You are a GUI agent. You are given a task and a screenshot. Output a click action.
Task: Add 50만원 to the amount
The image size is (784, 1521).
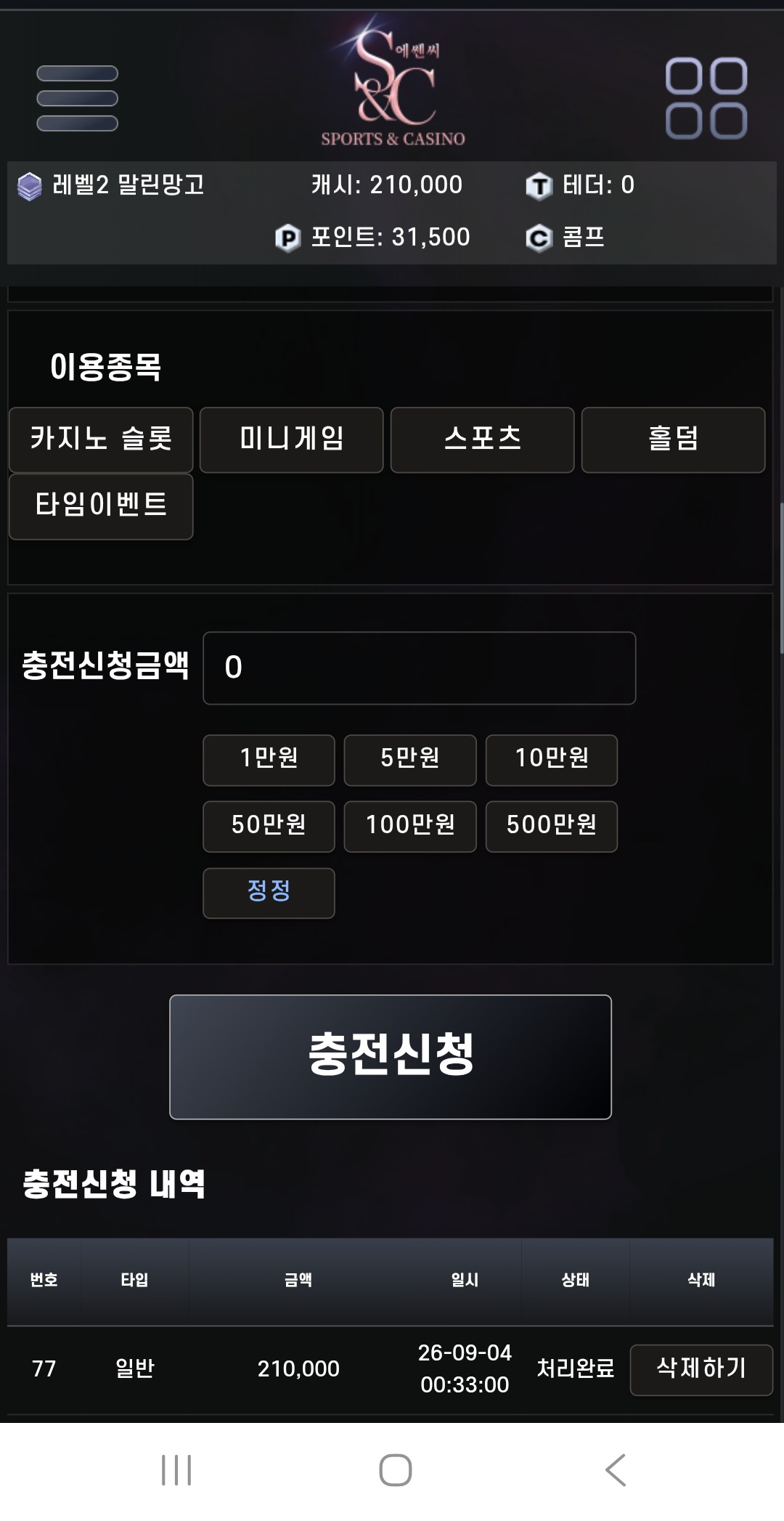tap(269, 826)
